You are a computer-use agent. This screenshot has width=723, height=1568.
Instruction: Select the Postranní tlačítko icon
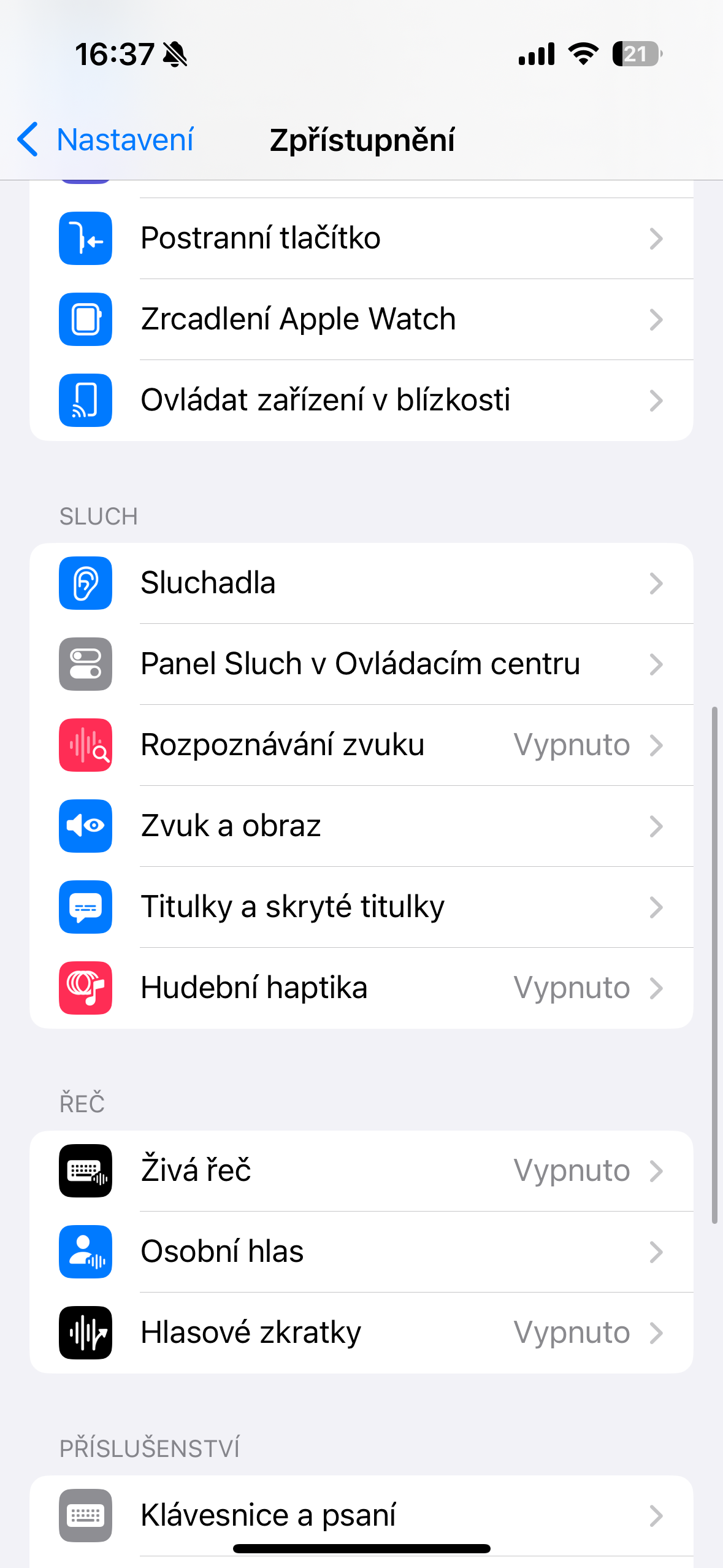[x=85, y=239]
